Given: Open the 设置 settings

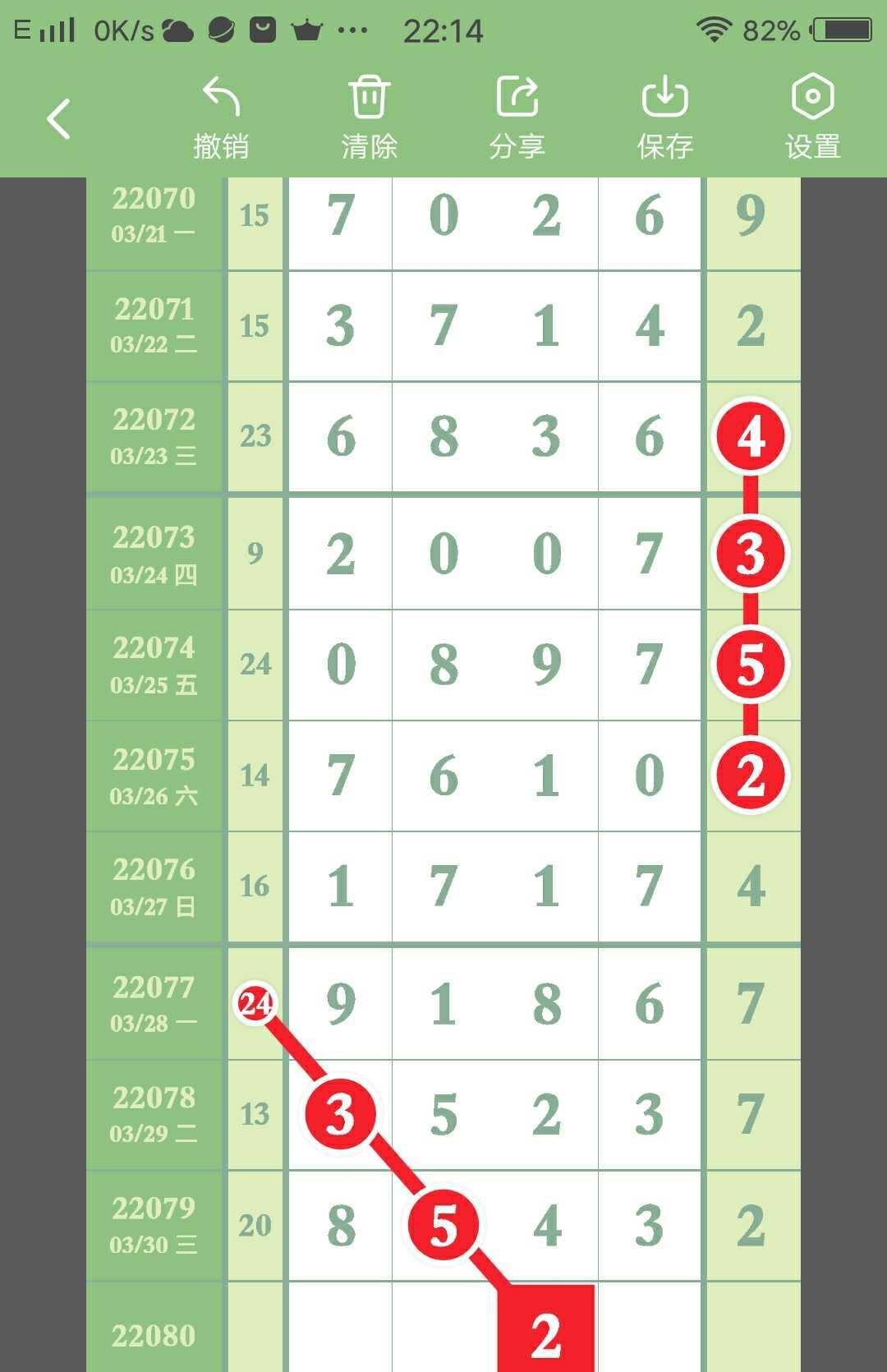Looking at the screenshot, I should (812, 117).
